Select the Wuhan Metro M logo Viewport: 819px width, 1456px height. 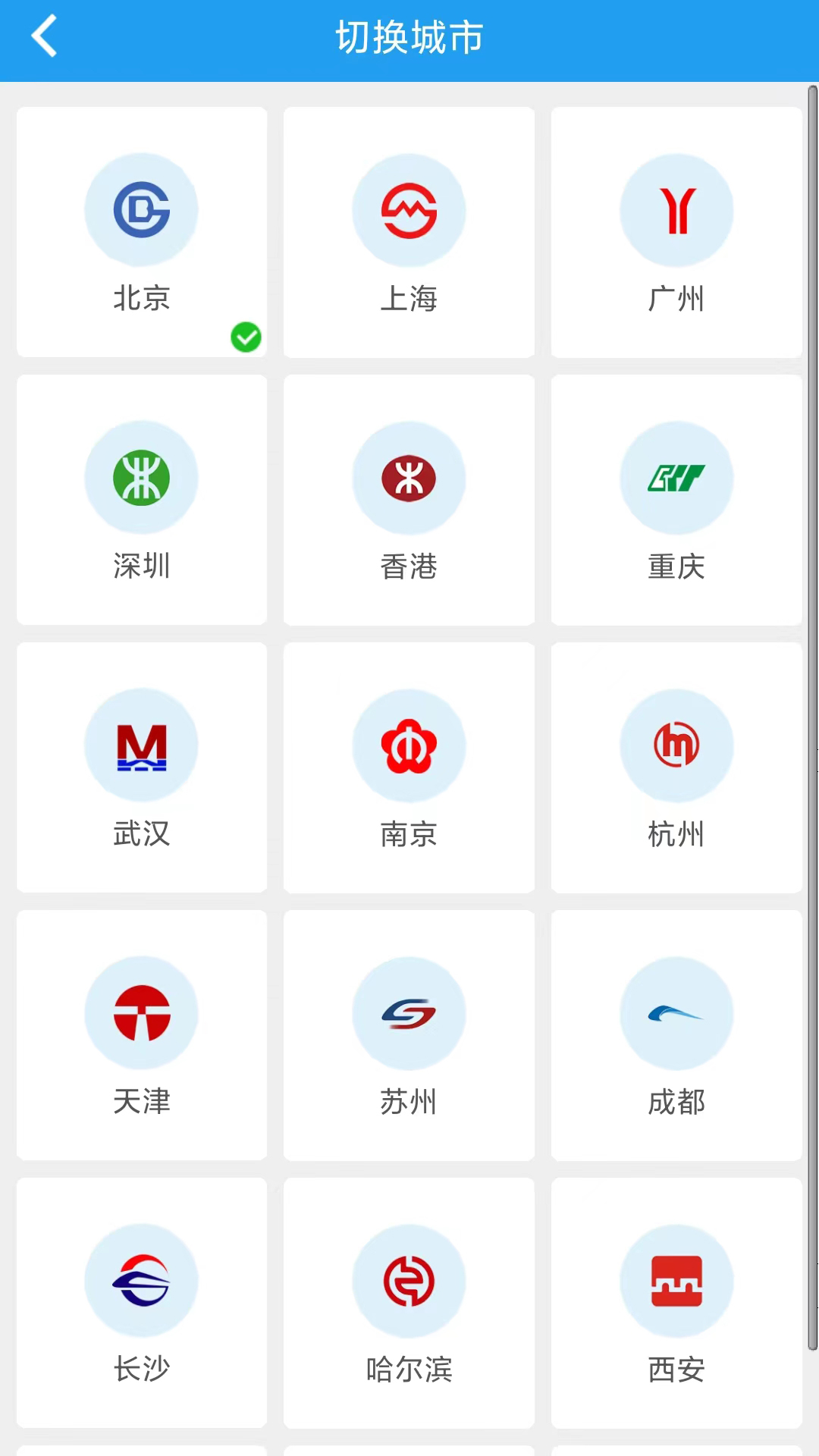tap(141, 745)
